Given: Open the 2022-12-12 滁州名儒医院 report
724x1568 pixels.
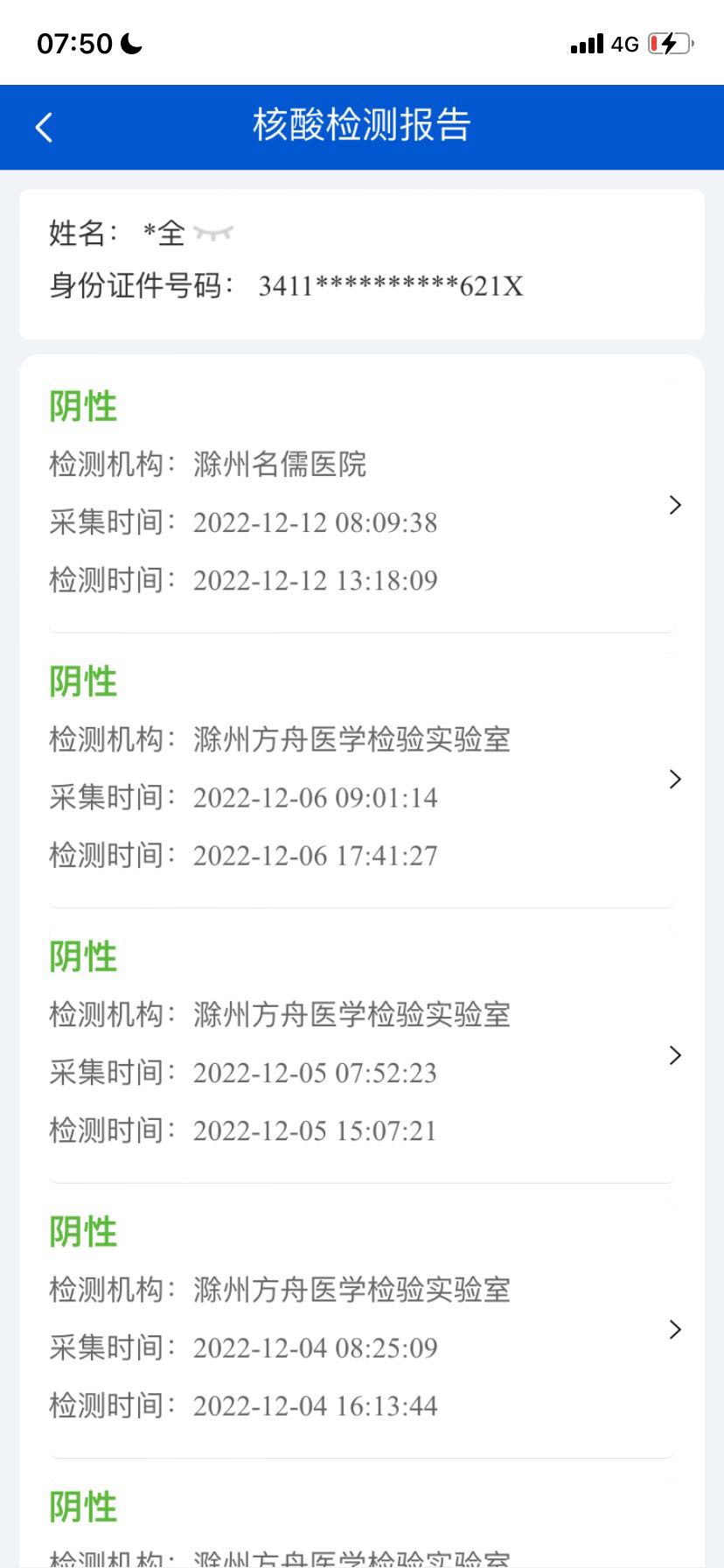Looking at the screenshot, I should pos(362,505).
